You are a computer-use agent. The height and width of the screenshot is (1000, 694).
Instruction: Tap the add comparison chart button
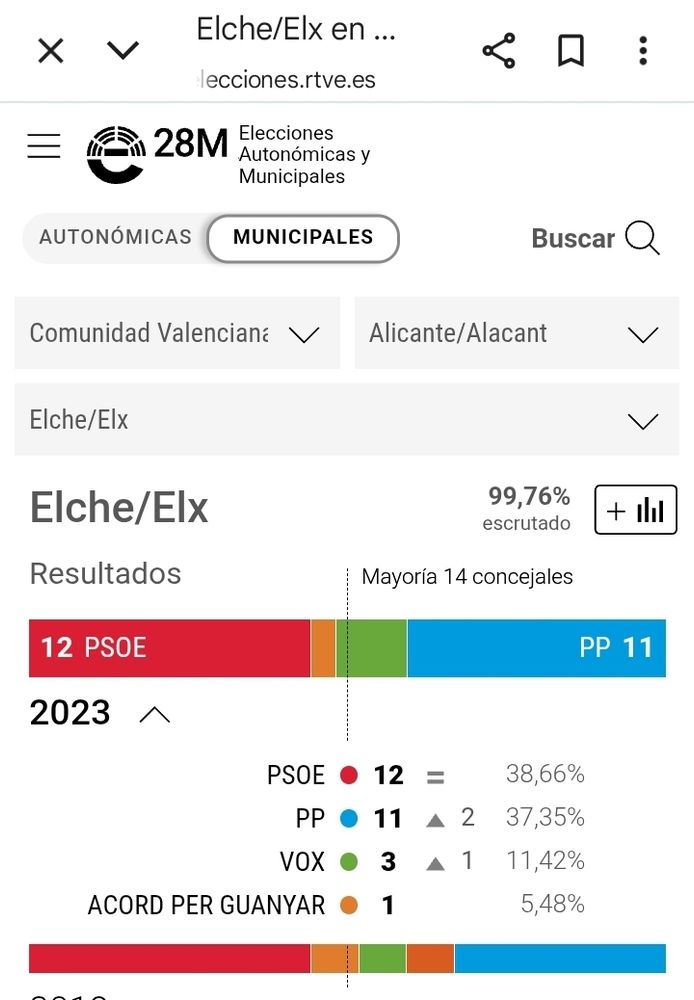tap(636, 510)
